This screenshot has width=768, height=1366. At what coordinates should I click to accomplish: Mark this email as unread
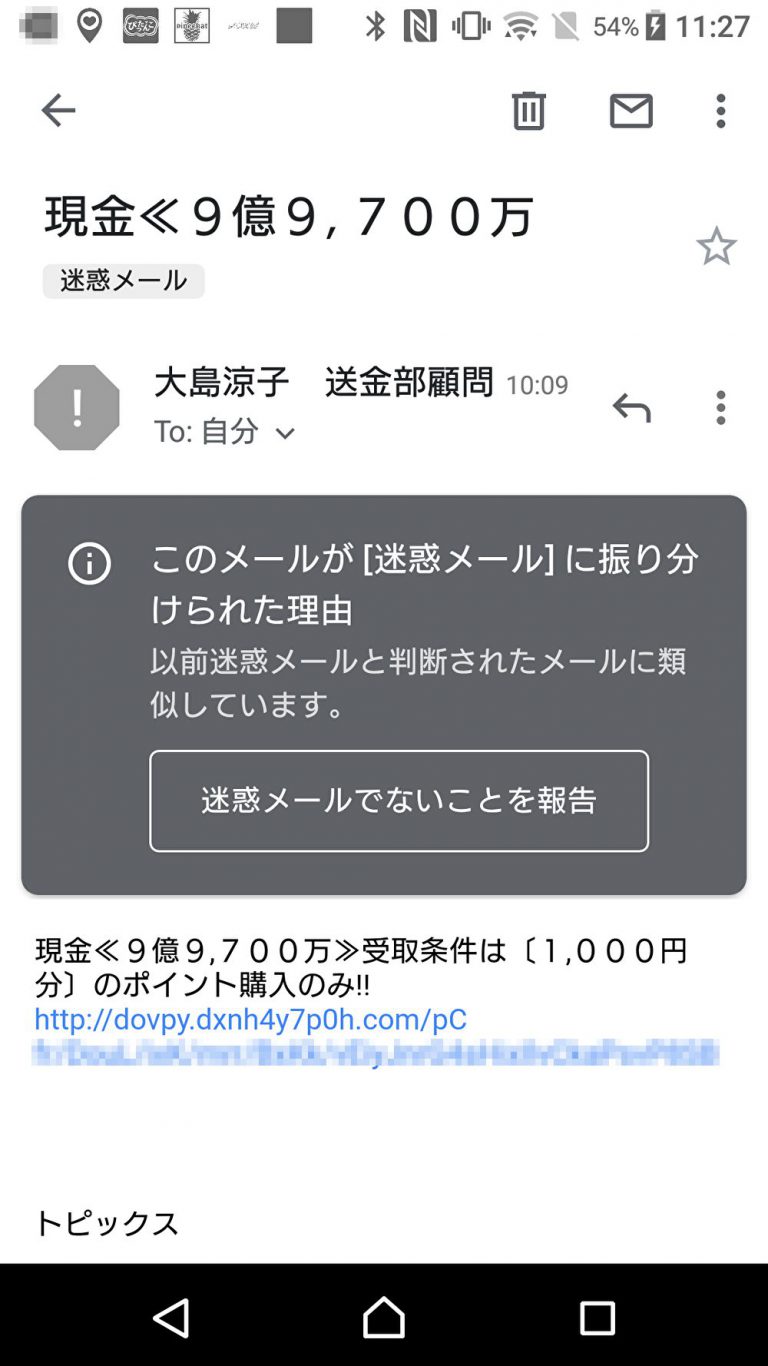(631, 110)
